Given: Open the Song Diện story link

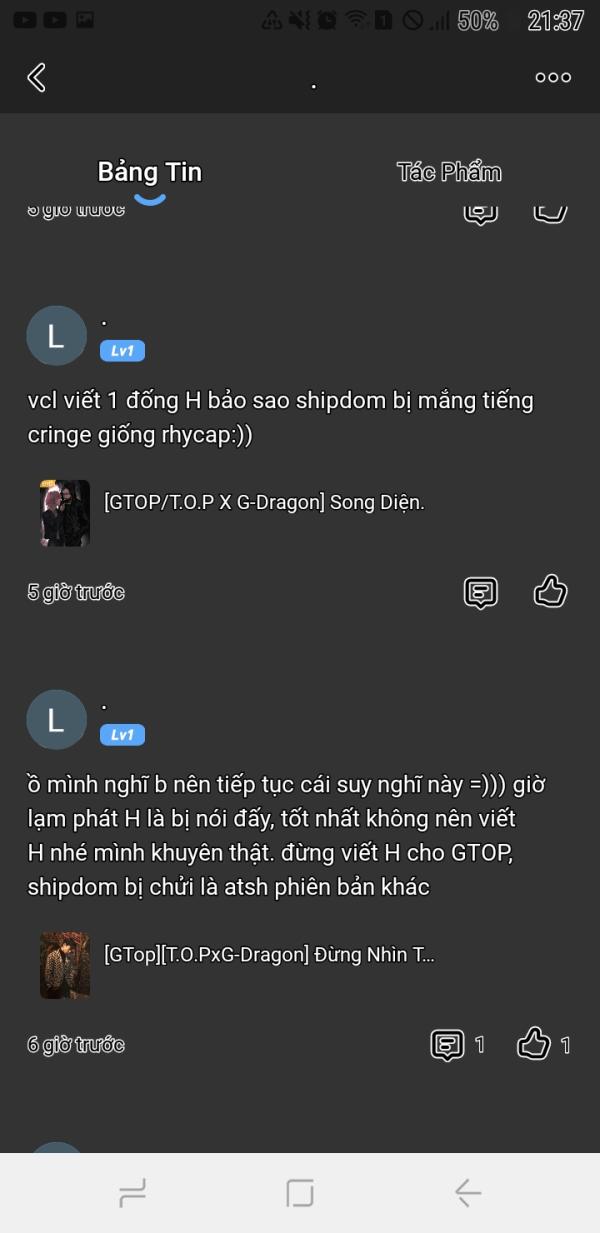Looking at the screenshot, I should coord(264,503).
